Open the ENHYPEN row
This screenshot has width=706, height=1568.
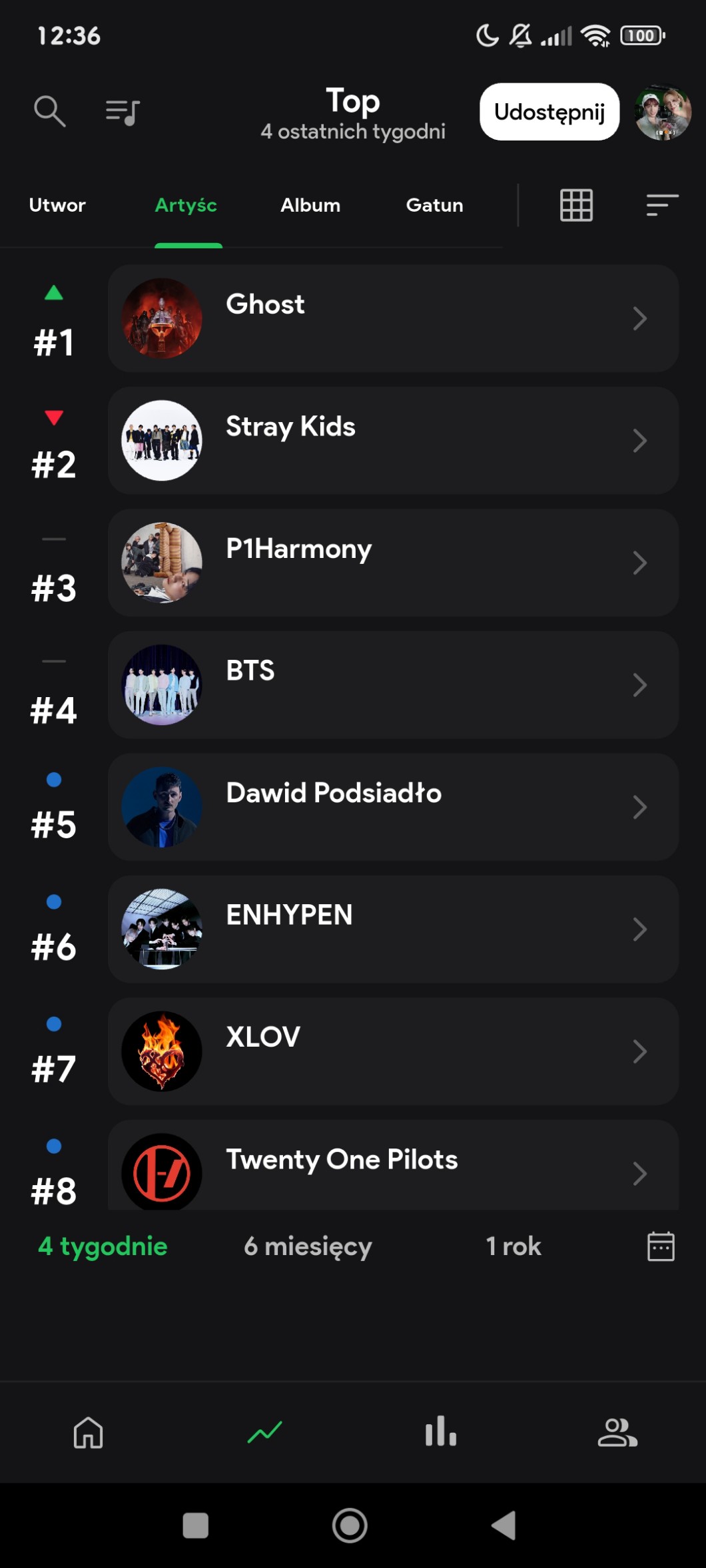tap(393, 929)
